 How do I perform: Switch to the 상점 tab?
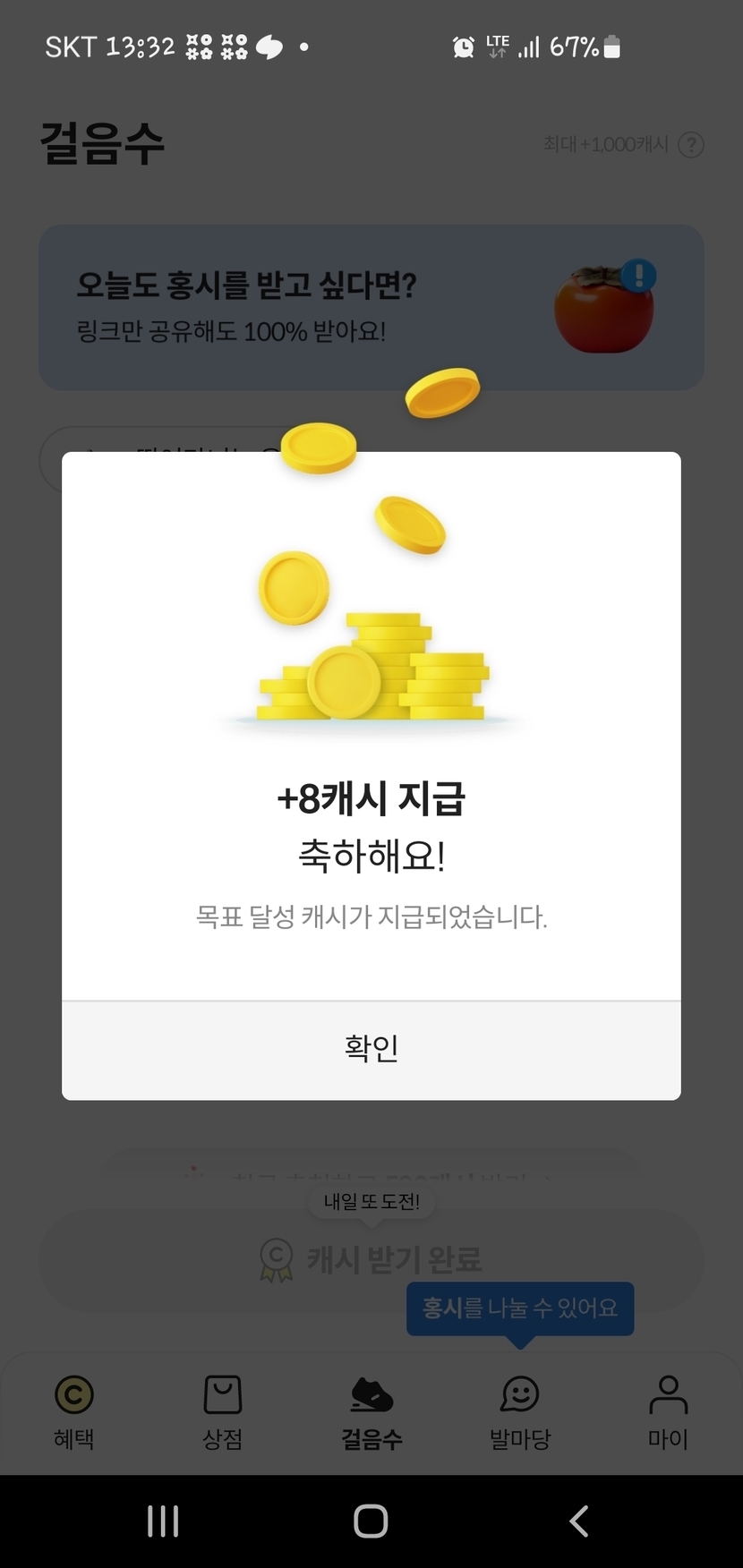pyautogui.click(x=223, y=1412)
